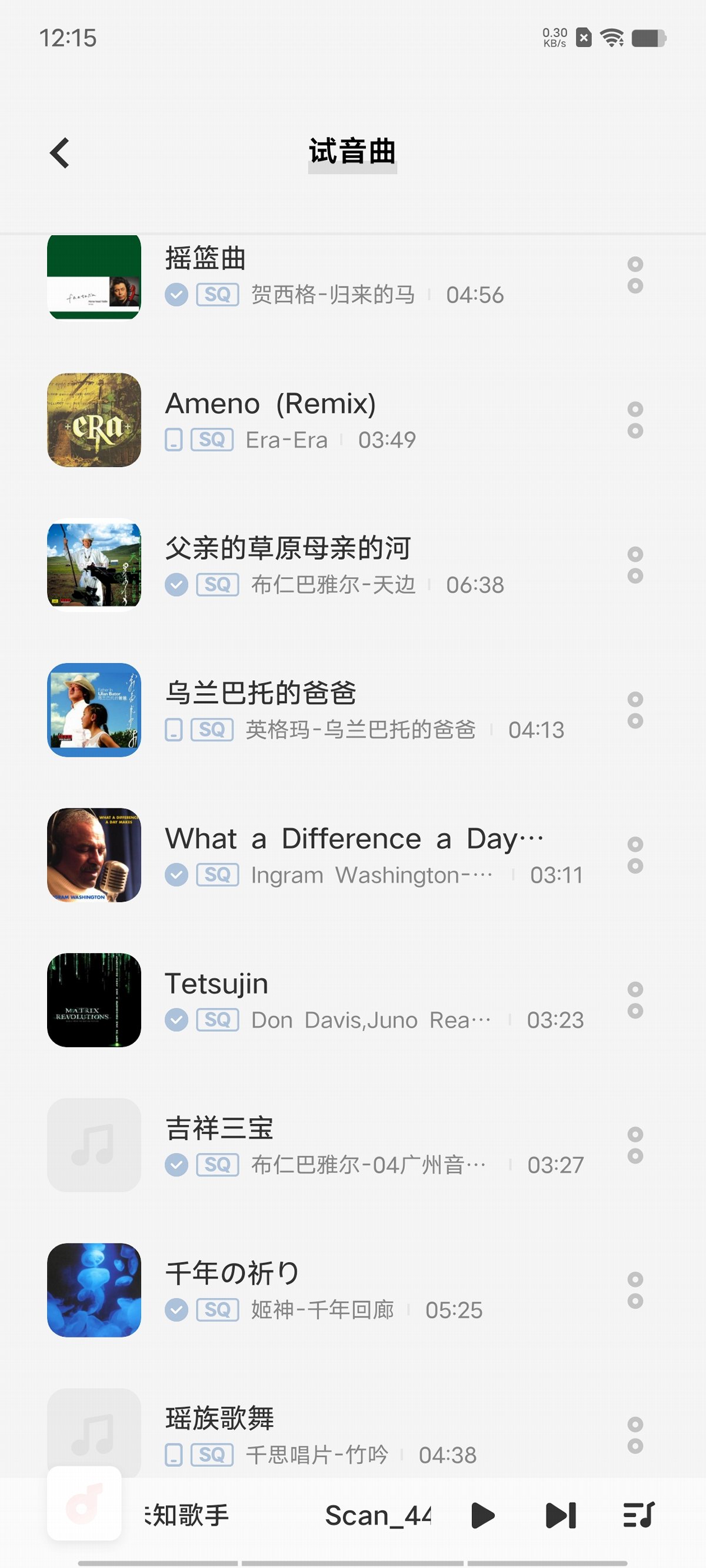Open more options for What a Difference a Day
706x1568 pixels.
(x=635, y=855)
